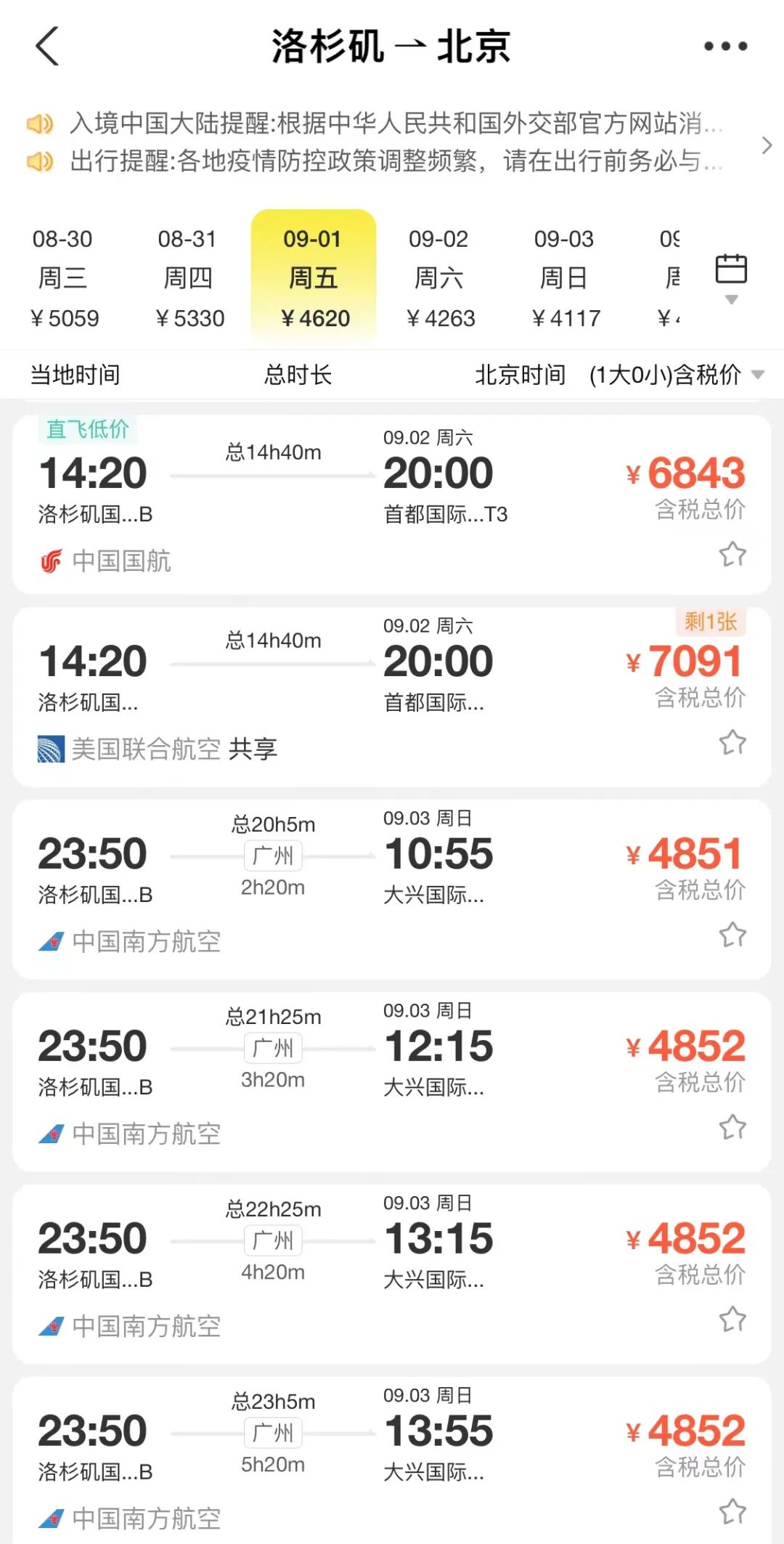This screenshot has width=784, height=1544.
Task: Open the 中国国航 direct flight at ¥6843
Action: (392, 494)
